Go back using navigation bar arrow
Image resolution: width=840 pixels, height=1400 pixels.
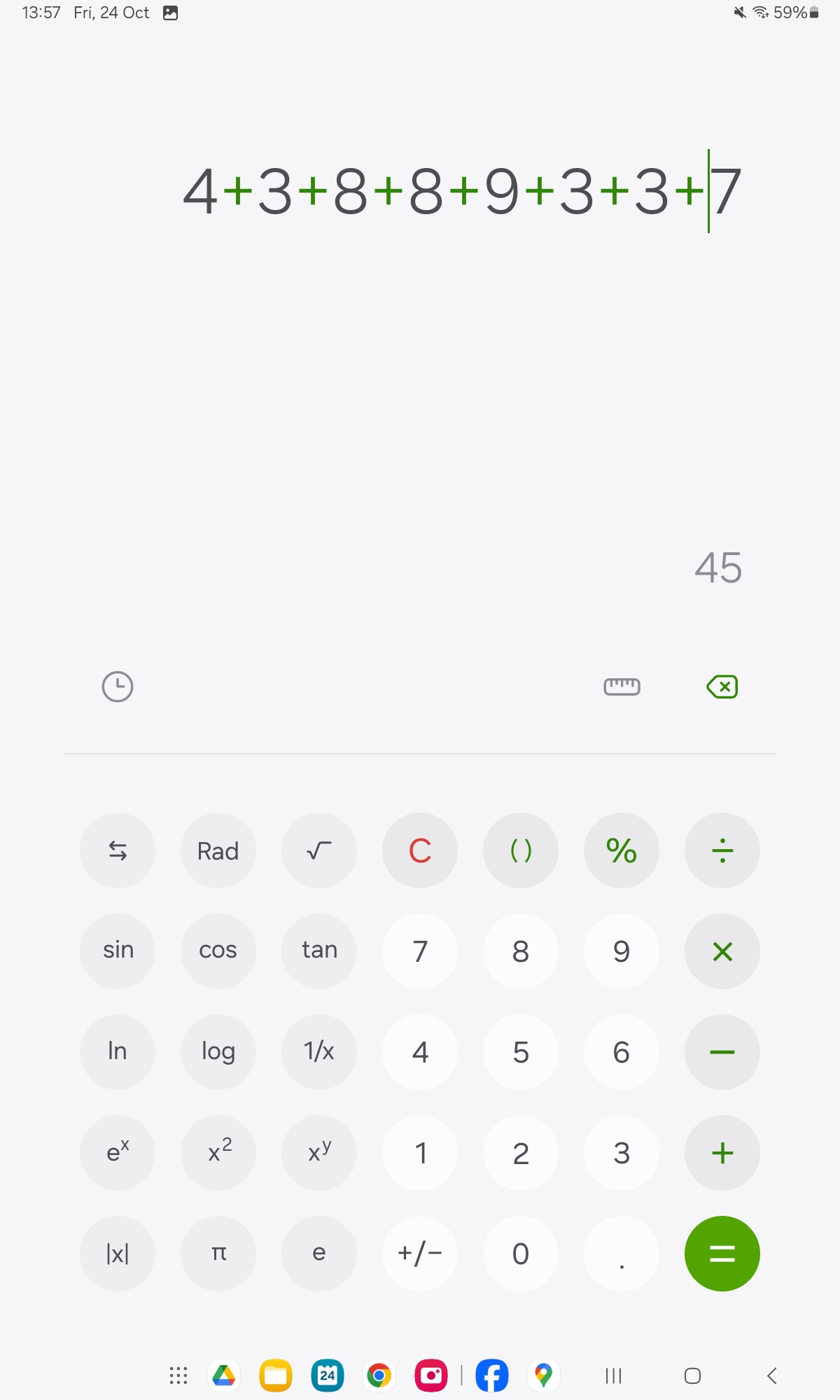[x=772, y=1375]
